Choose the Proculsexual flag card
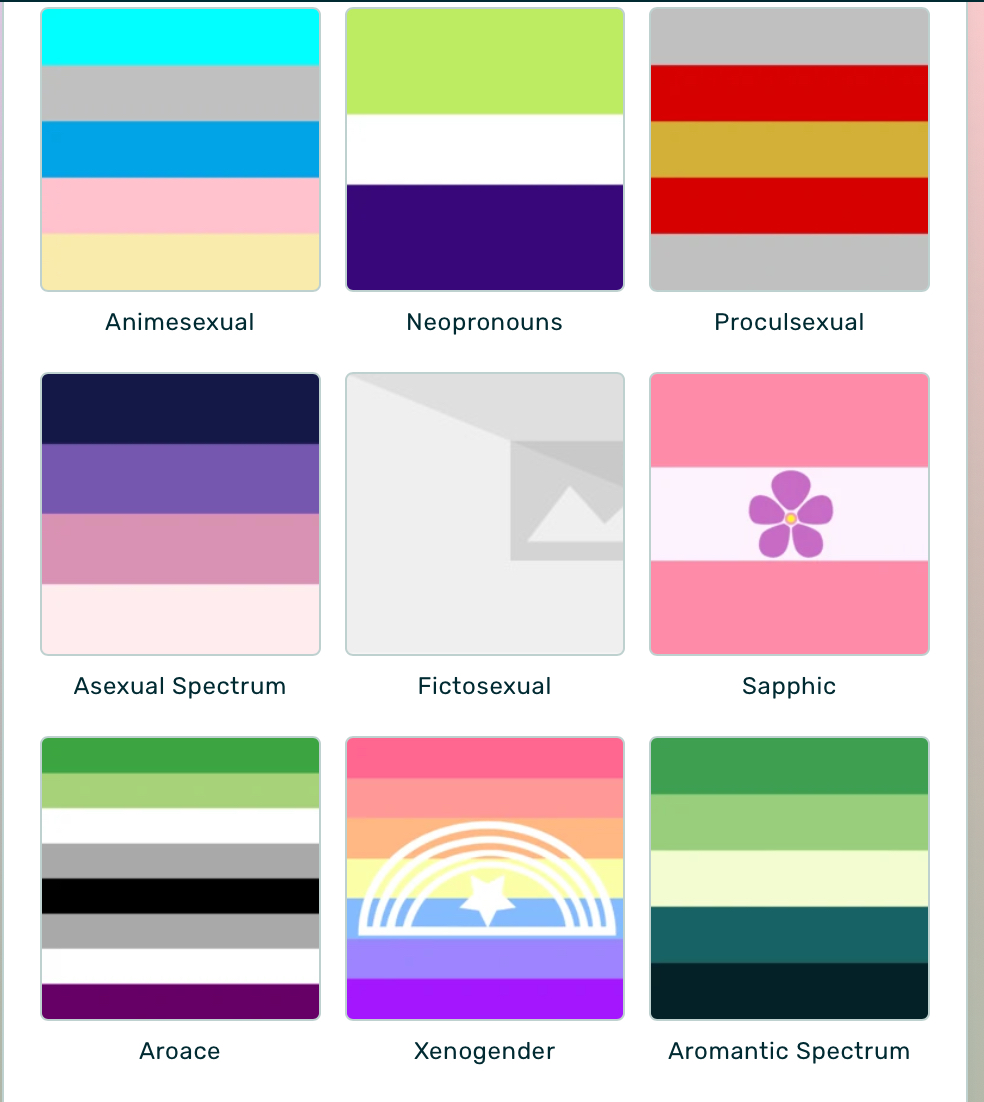The image size is (984, 1102). pos(789,150)
